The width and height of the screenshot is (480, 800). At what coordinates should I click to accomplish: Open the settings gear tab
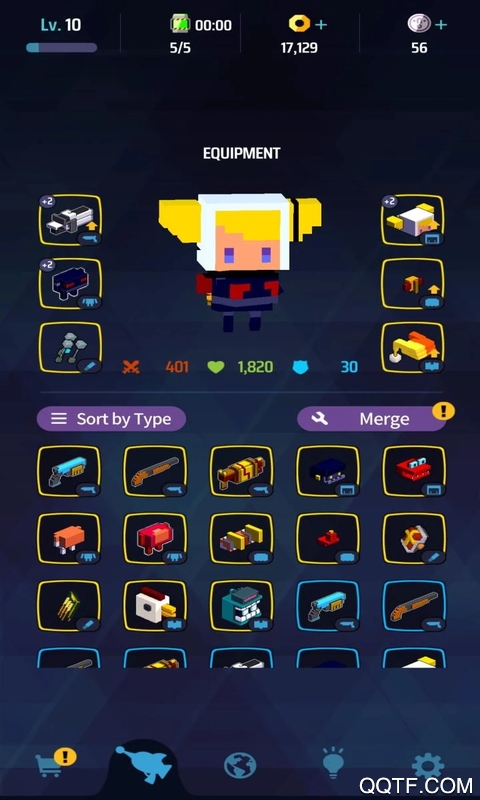(x=427, y=766)
